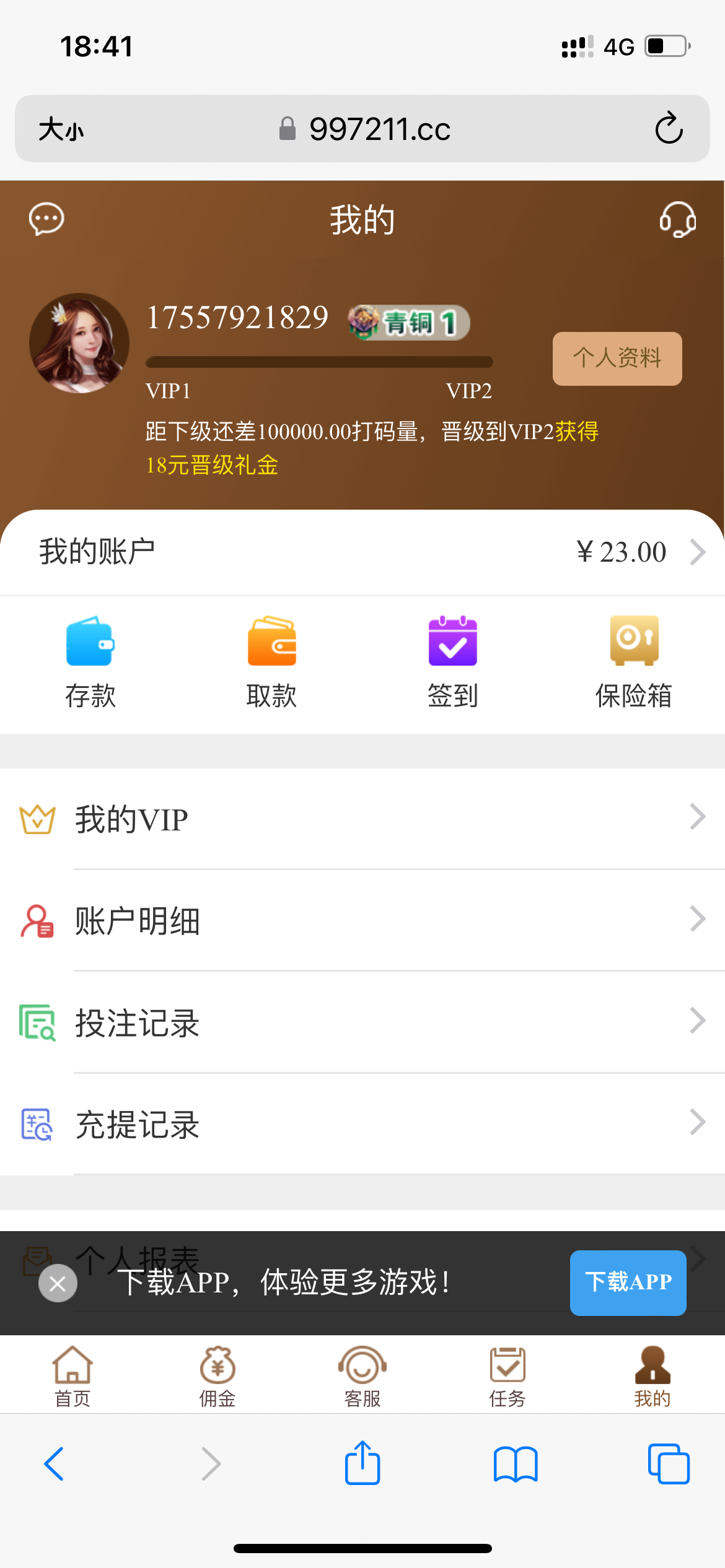This screenshot has height=1568, width=725.
Task: Switch to the 首页 tab
Action: (x=72, y=1376)
